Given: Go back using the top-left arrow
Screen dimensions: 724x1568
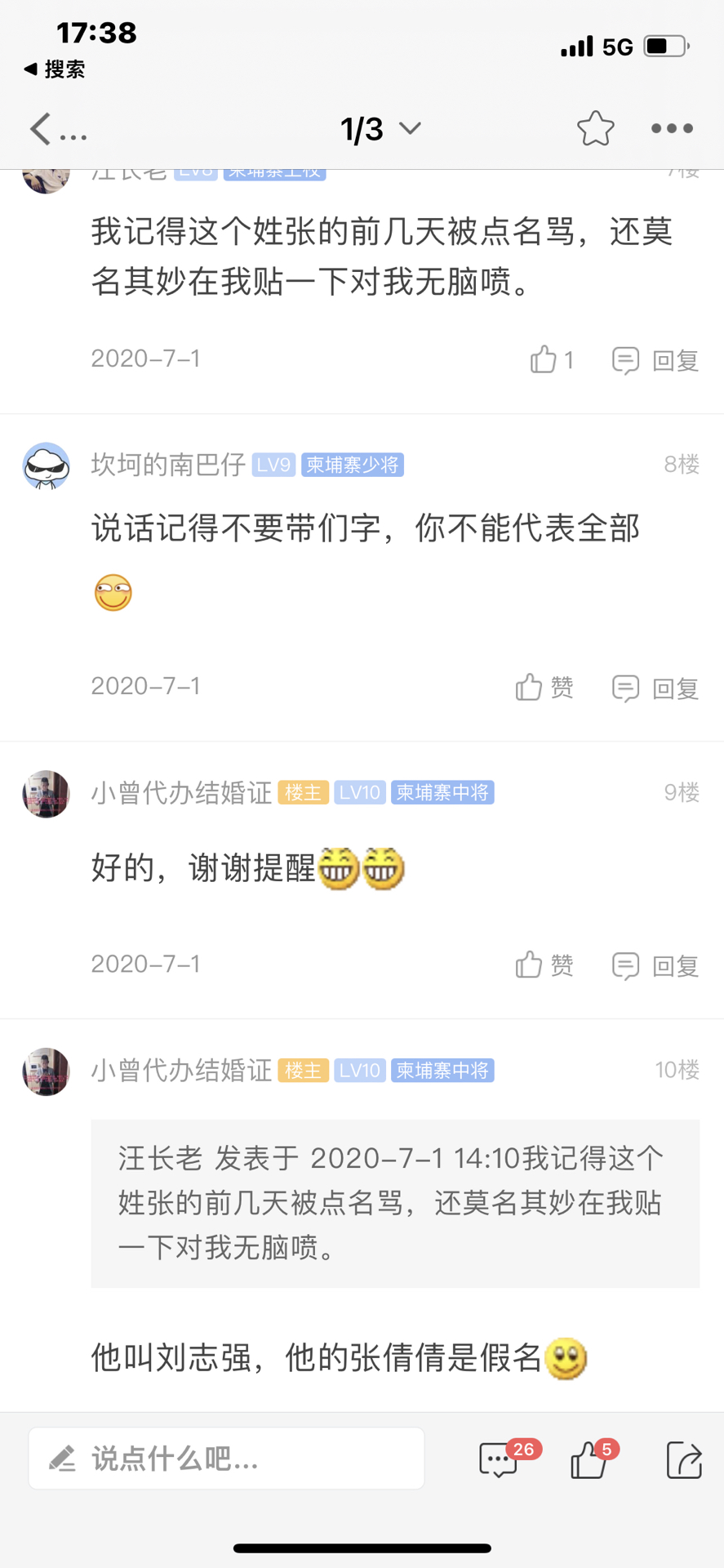Looking at the screenshot, I should [41, 129].
